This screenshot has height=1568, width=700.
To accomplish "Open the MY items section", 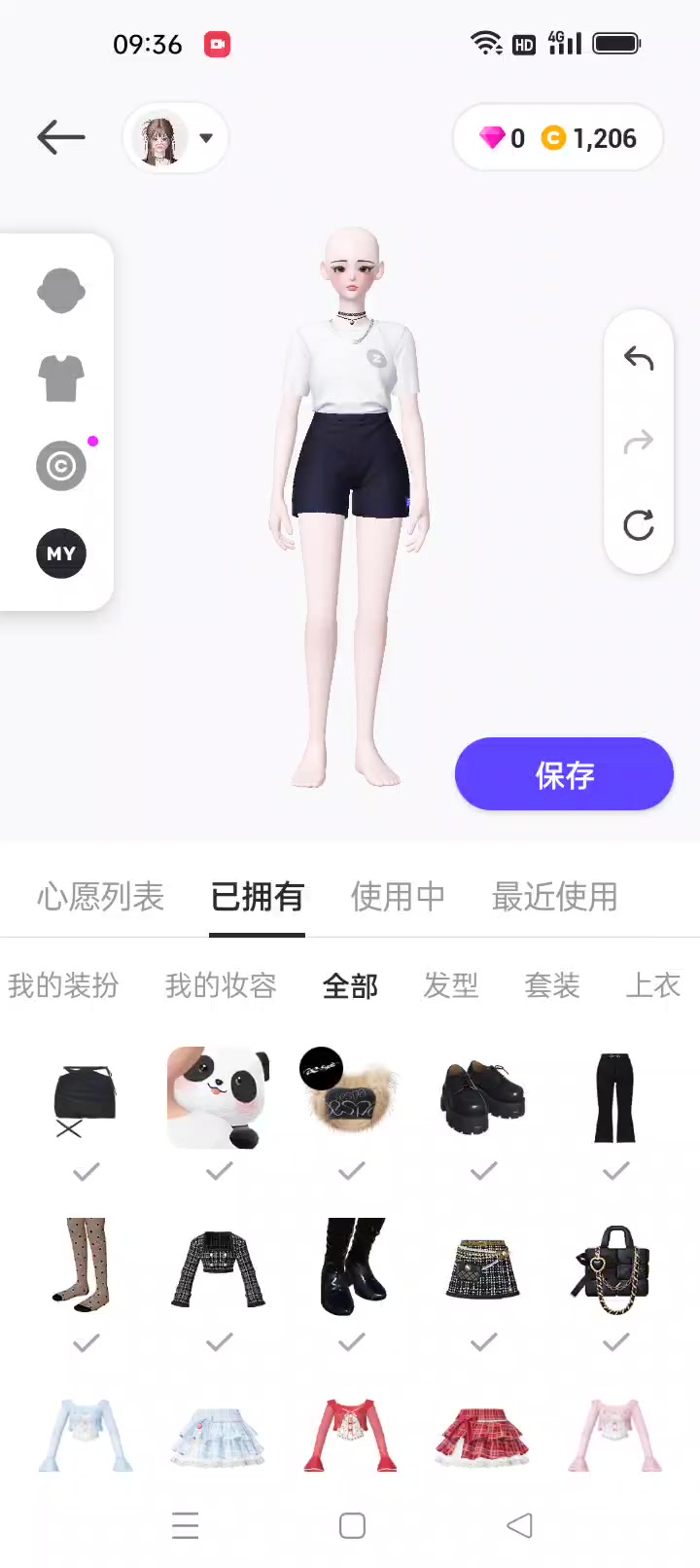I will [61, 553].
